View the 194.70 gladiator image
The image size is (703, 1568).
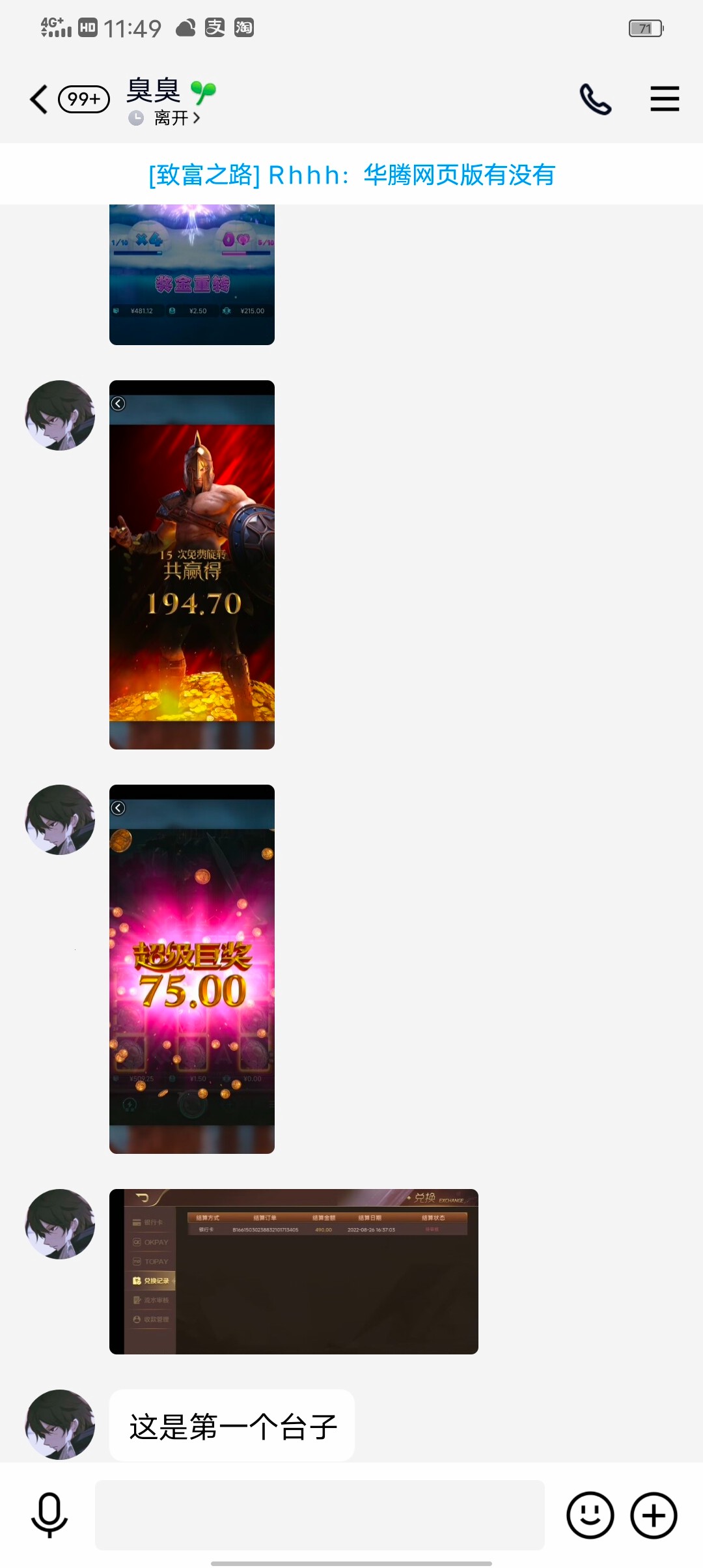point(192,565)
